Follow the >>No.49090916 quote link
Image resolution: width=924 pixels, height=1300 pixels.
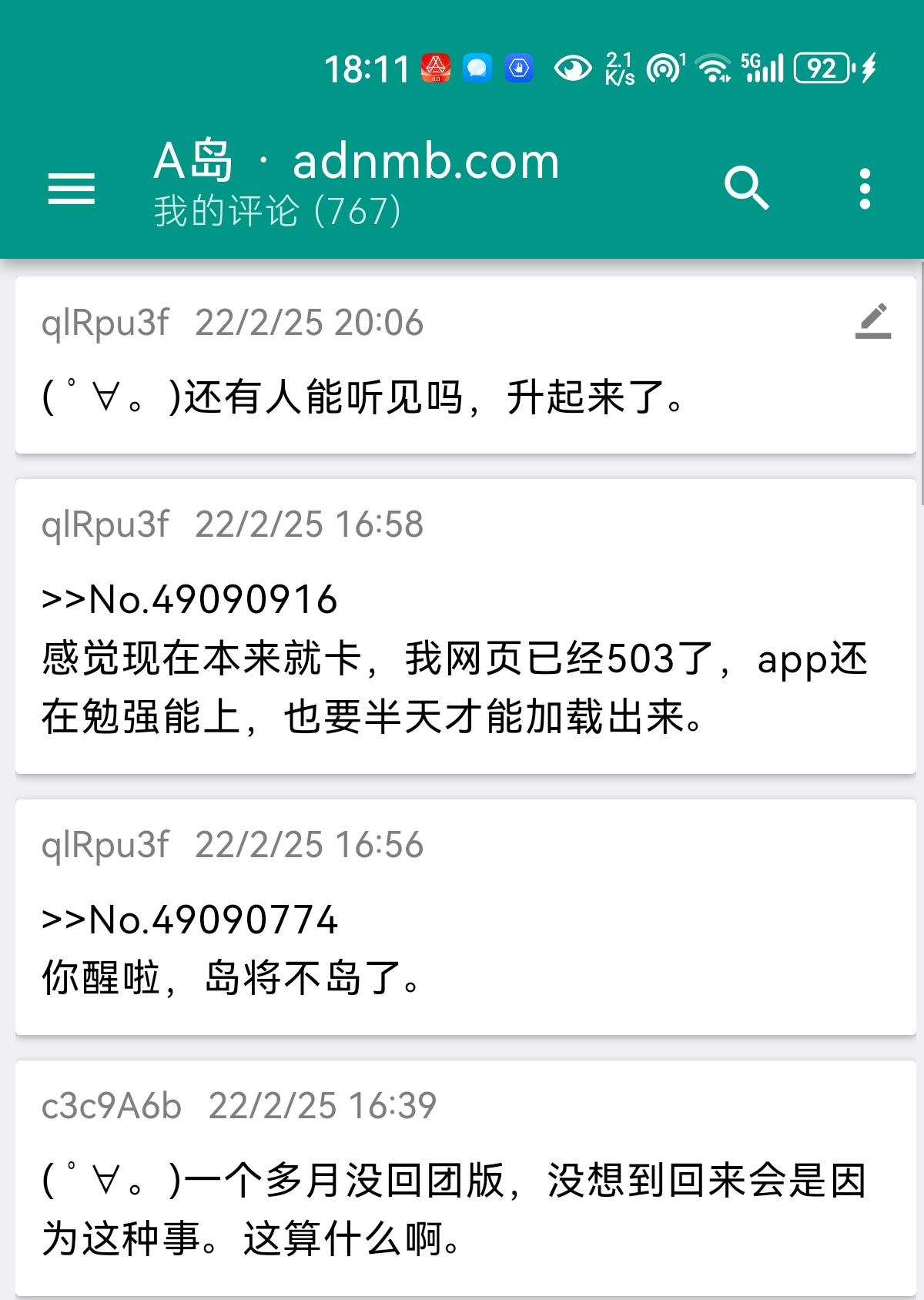tap(189, 599)
